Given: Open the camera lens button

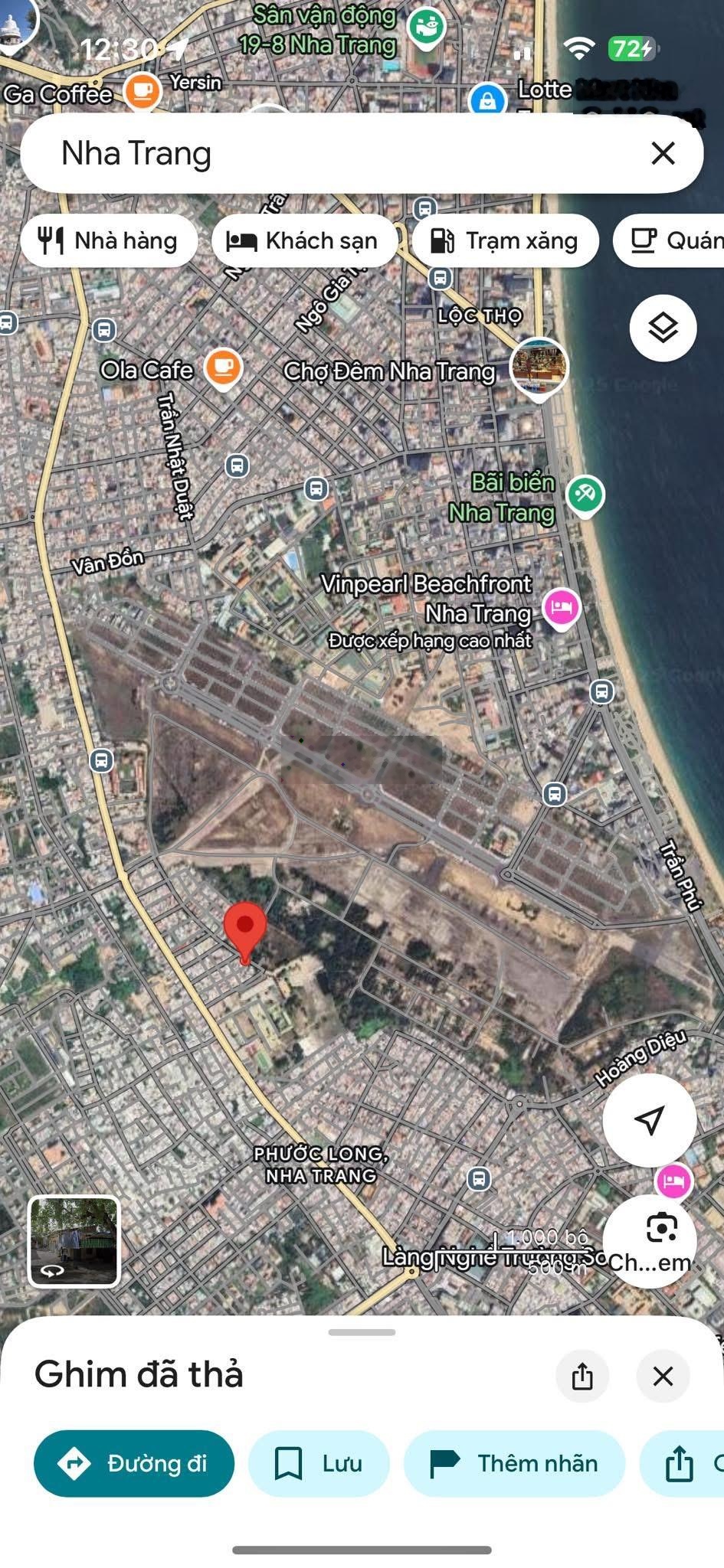Looking at the screenshot, I should point(661,1228).
